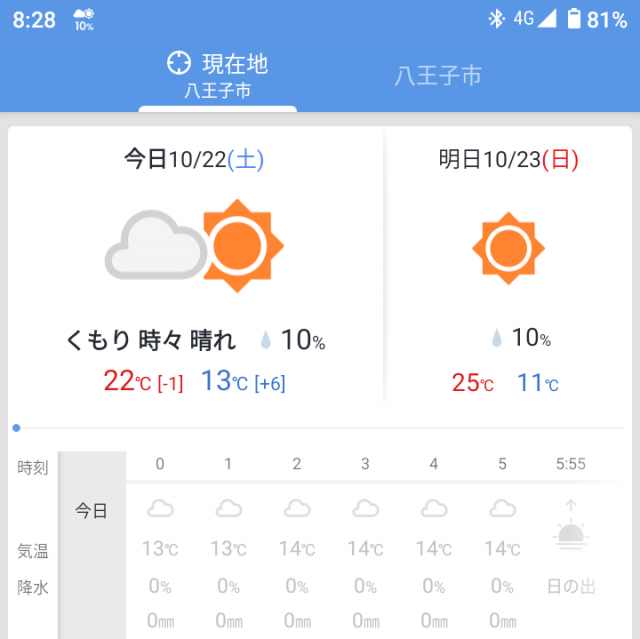Switch to the 現在地 八王子市 tab
This screenshot has width=640, height=639.
coord(218,76)
